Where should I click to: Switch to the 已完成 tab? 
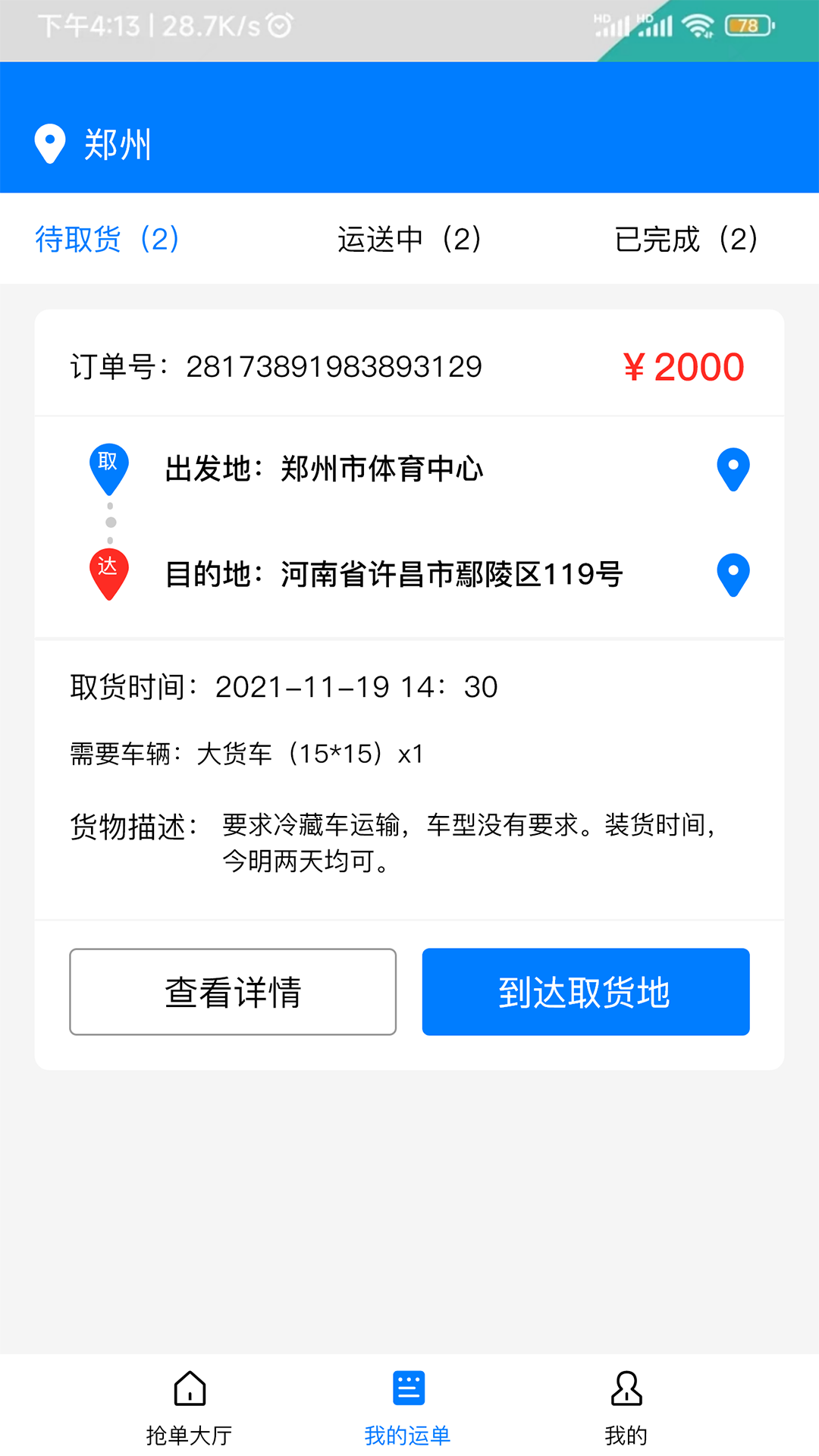point(685,240)
